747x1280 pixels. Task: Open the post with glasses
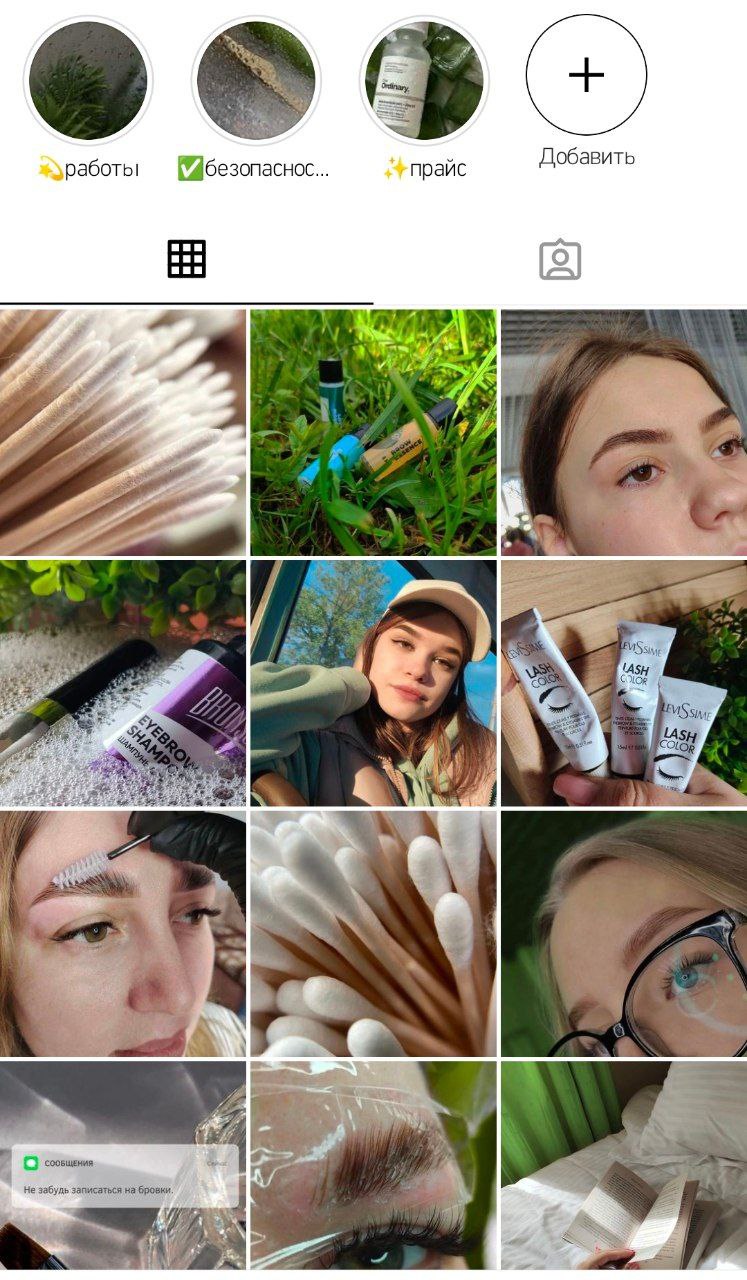coord(624,934)
